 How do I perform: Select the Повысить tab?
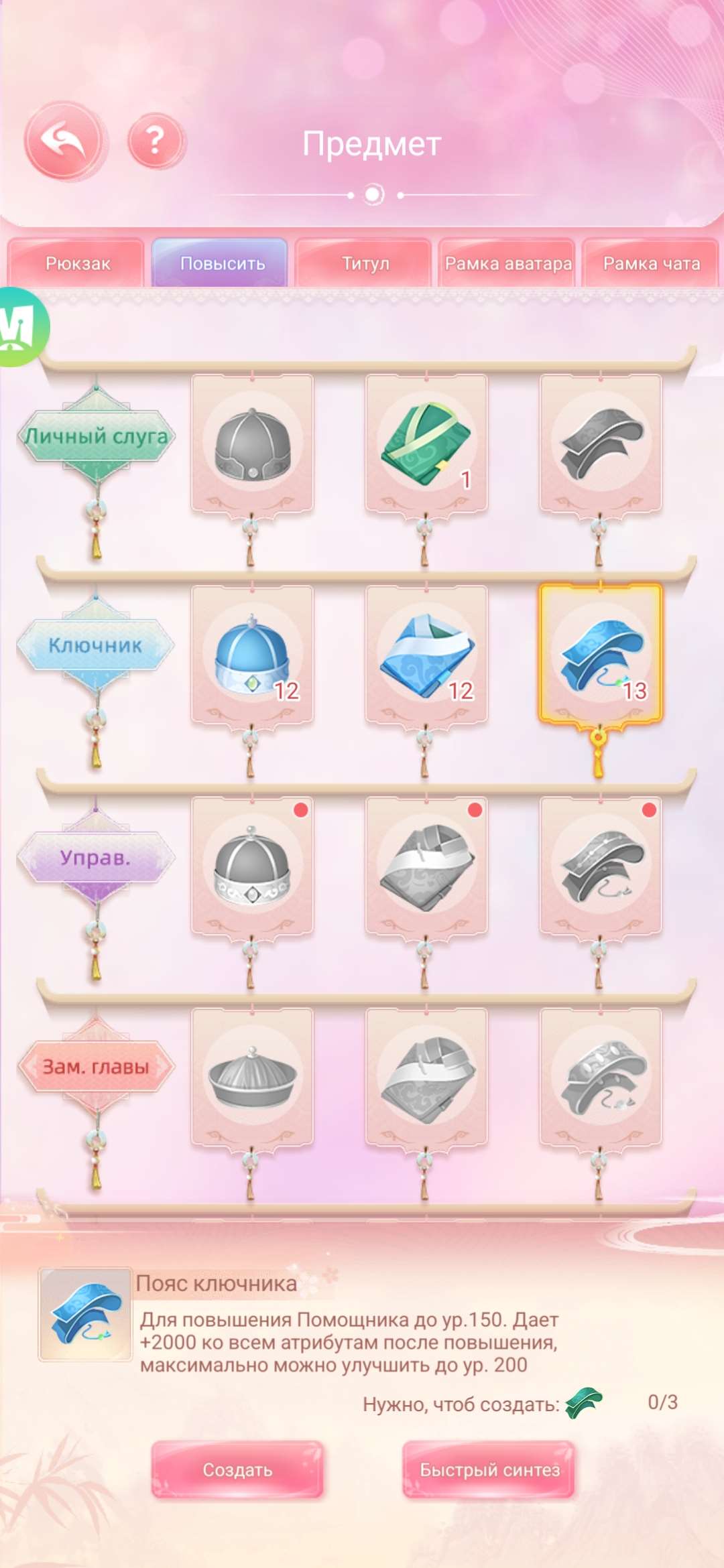click(x=222, y=263)
